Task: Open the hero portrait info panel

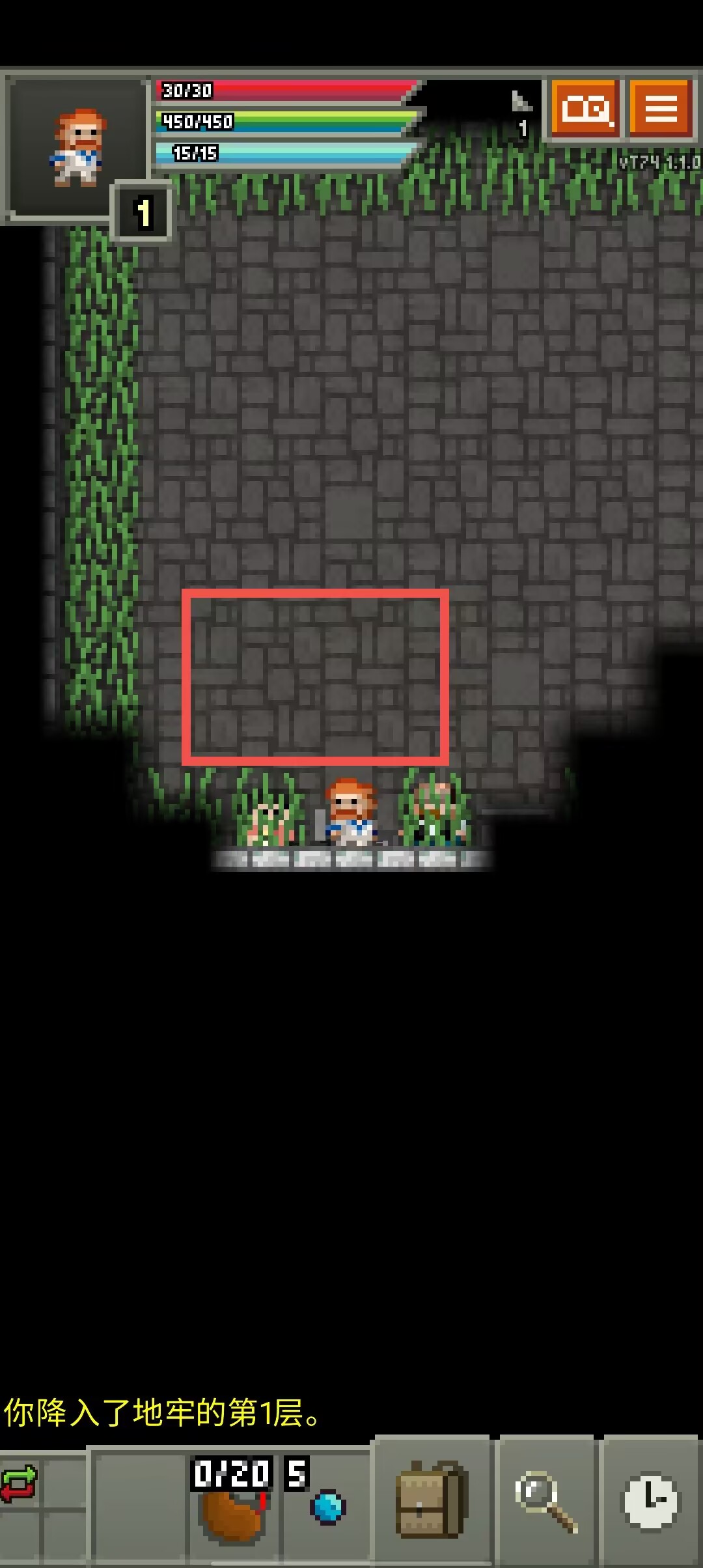Action: coord(77,147)
